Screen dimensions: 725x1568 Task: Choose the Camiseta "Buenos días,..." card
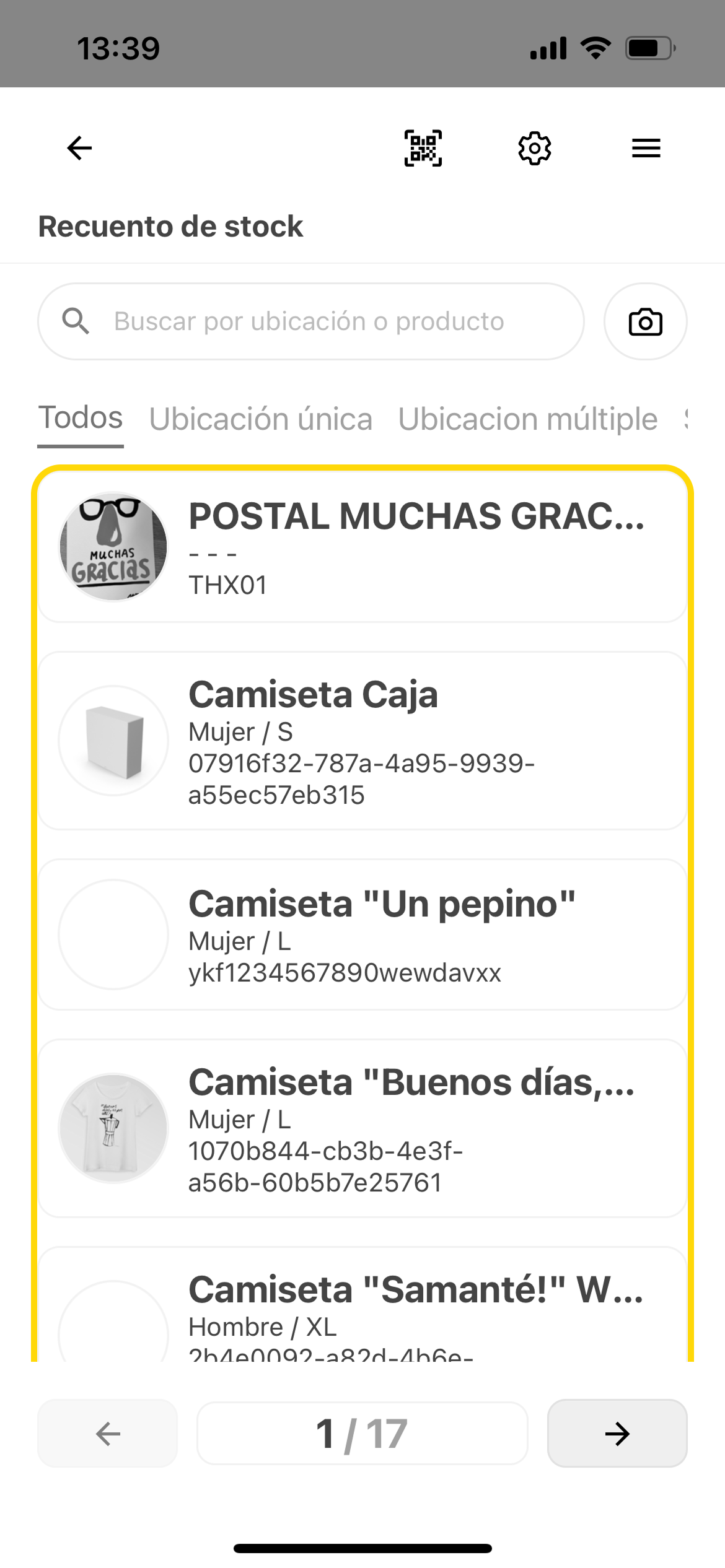click(x=362, y=1128)
